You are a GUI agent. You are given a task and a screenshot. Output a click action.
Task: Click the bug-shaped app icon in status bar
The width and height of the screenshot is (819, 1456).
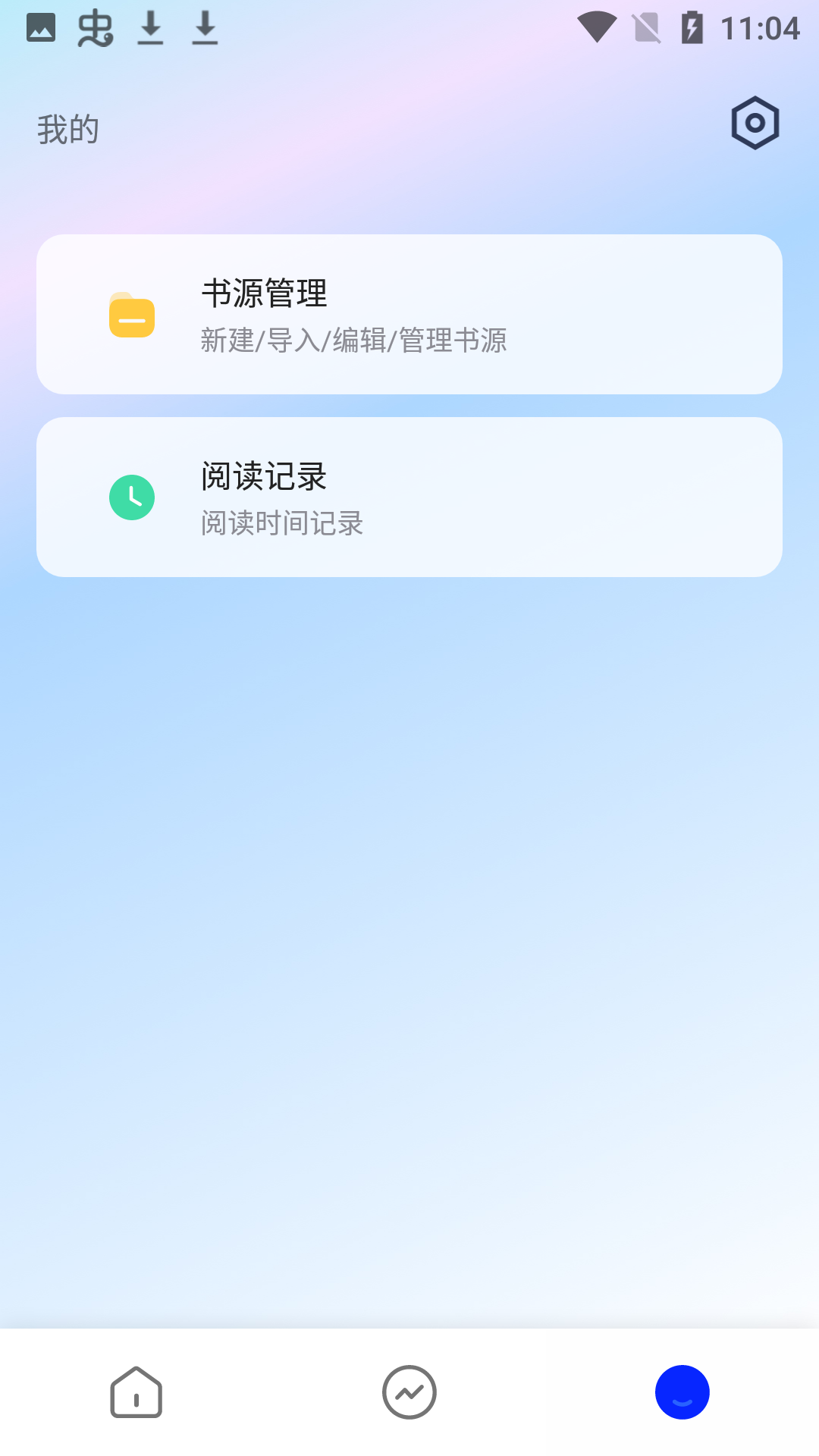pyautogui.click(x=95, y=28)
